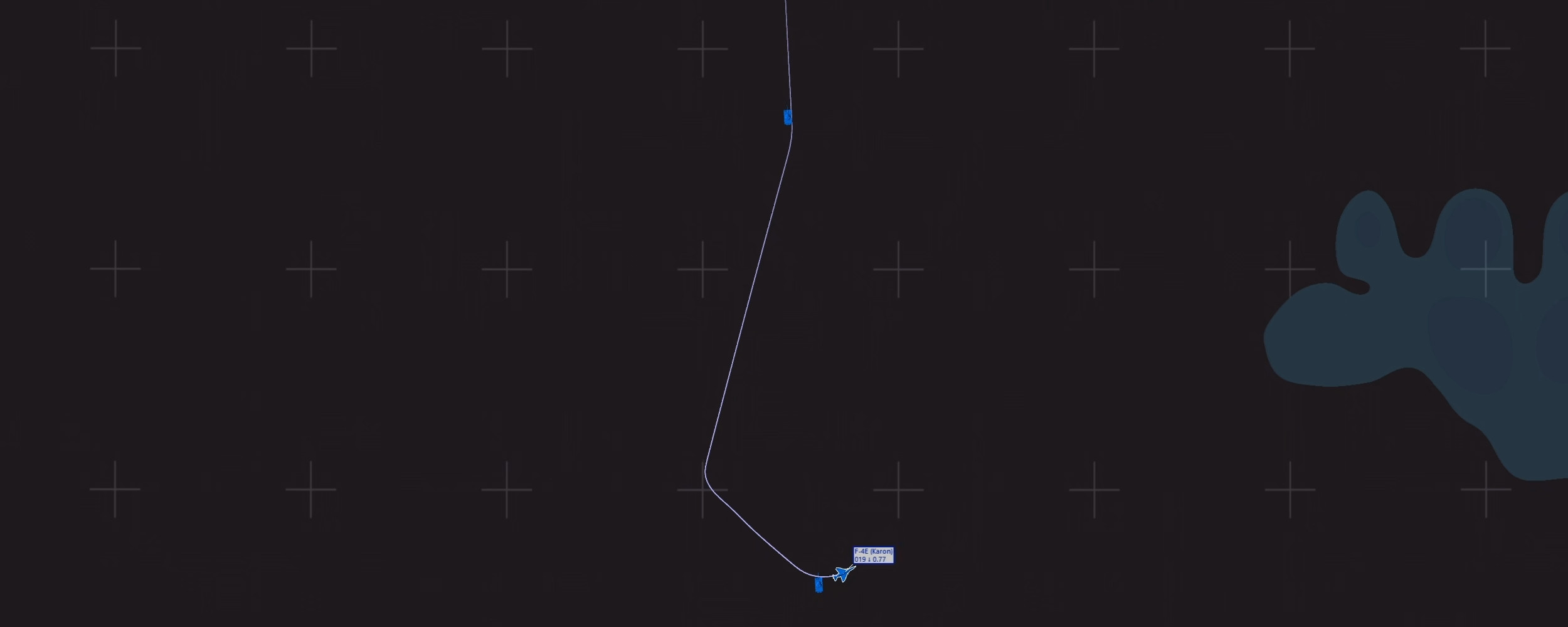Tap the F-4E (Karon) label box
Image resolution: width=1568 pixels, height=627 pixels.
(x=873, y=555)
